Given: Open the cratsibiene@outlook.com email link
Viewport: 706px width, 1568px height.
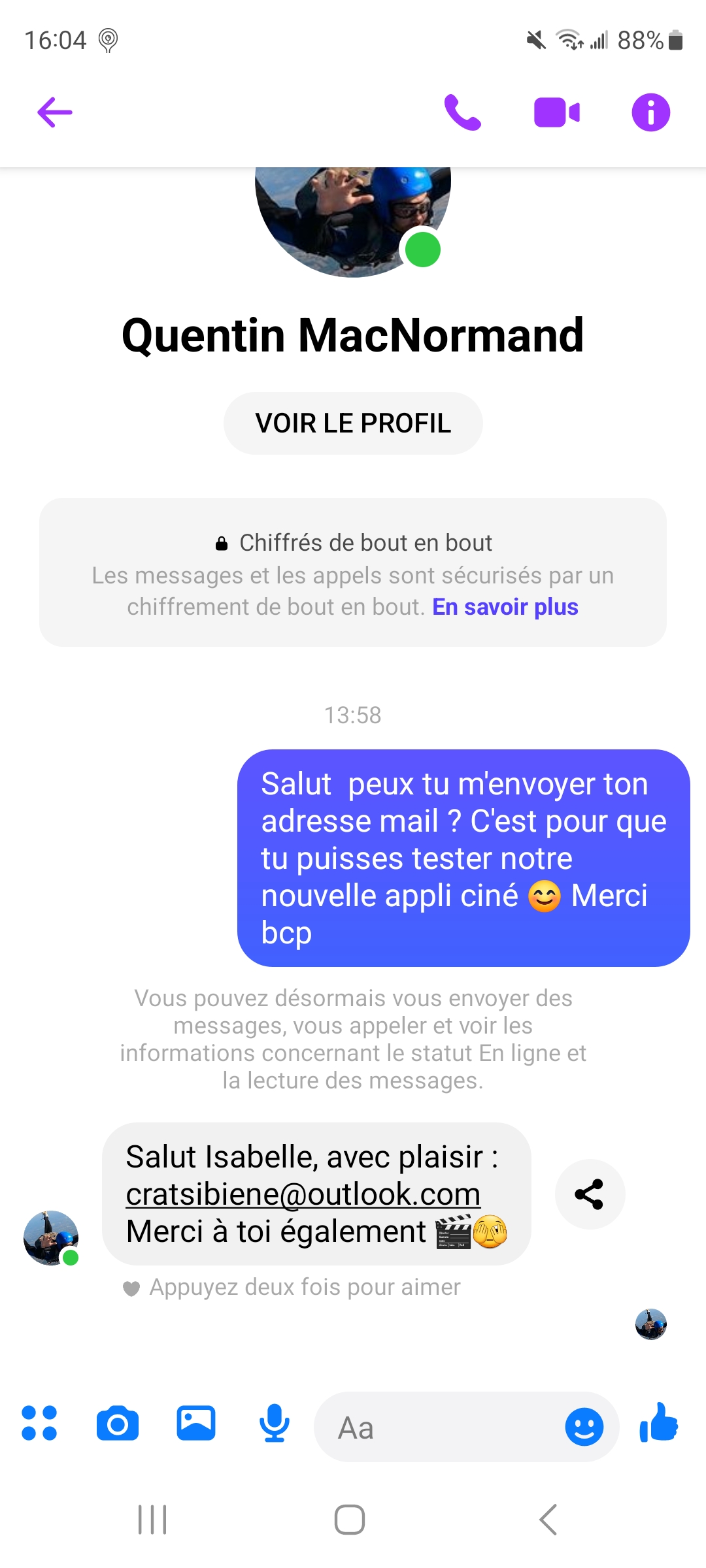Looking at the screenshot, I should coord(303,1194).
